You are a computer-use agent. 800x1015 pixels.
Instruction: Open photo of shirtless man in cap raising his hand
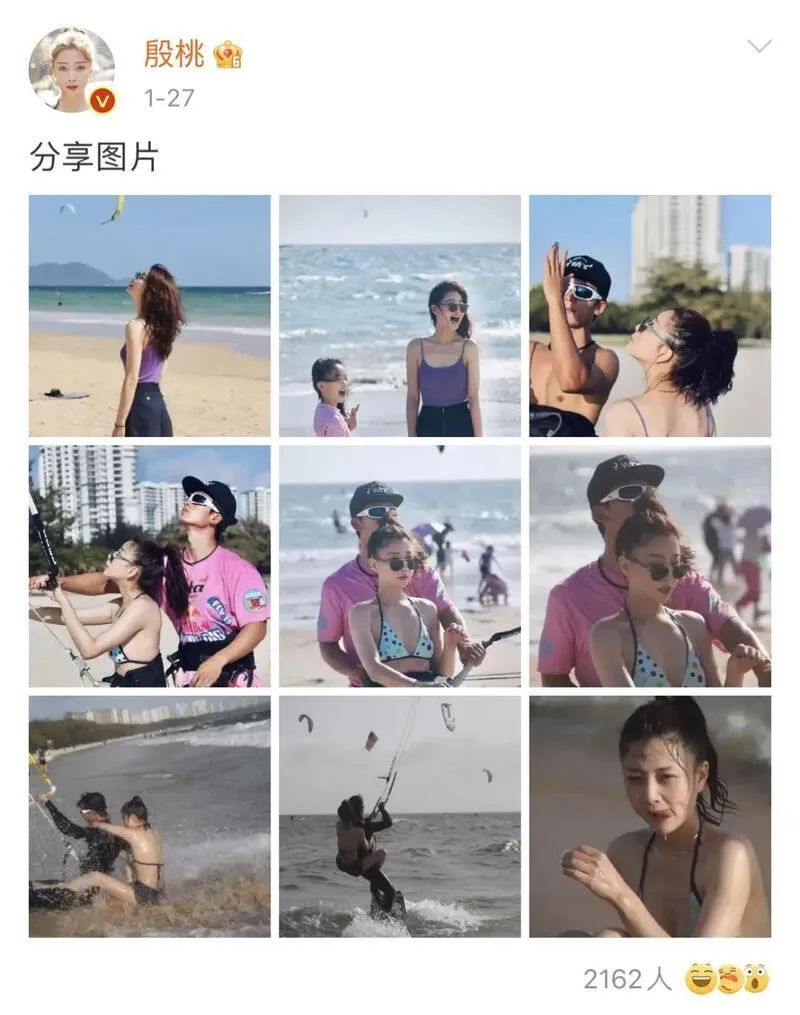649,316
